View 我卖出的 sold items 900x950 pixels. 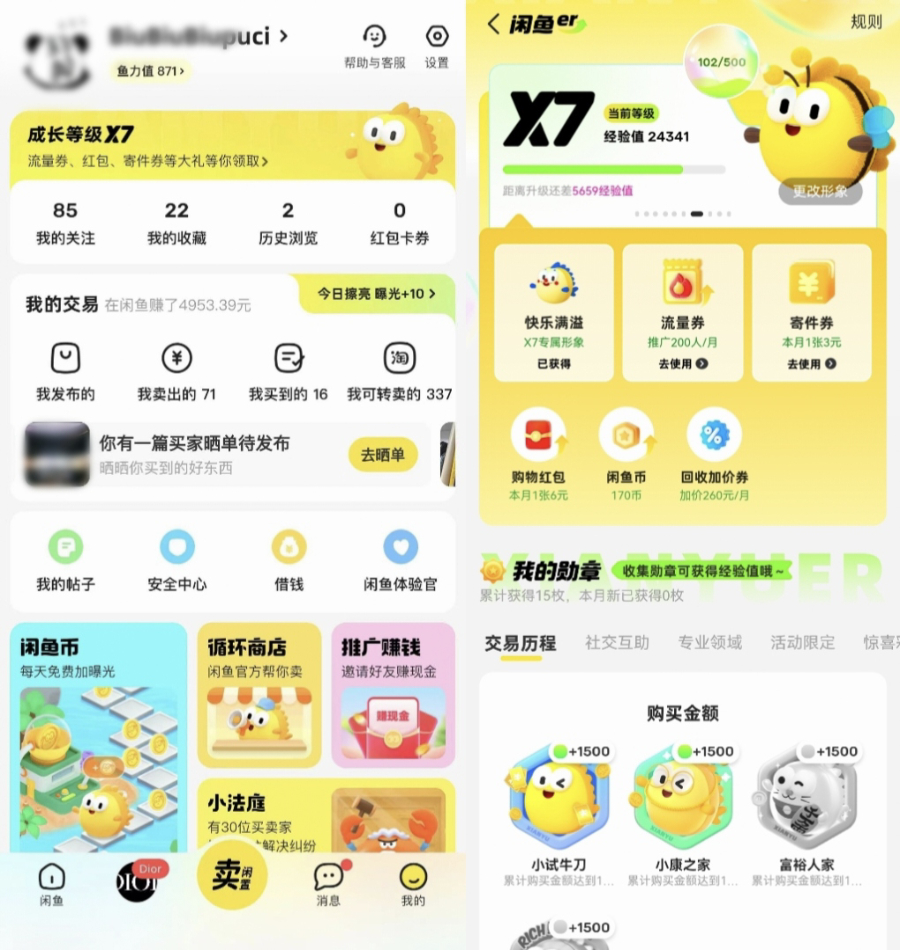click(177, 372)
